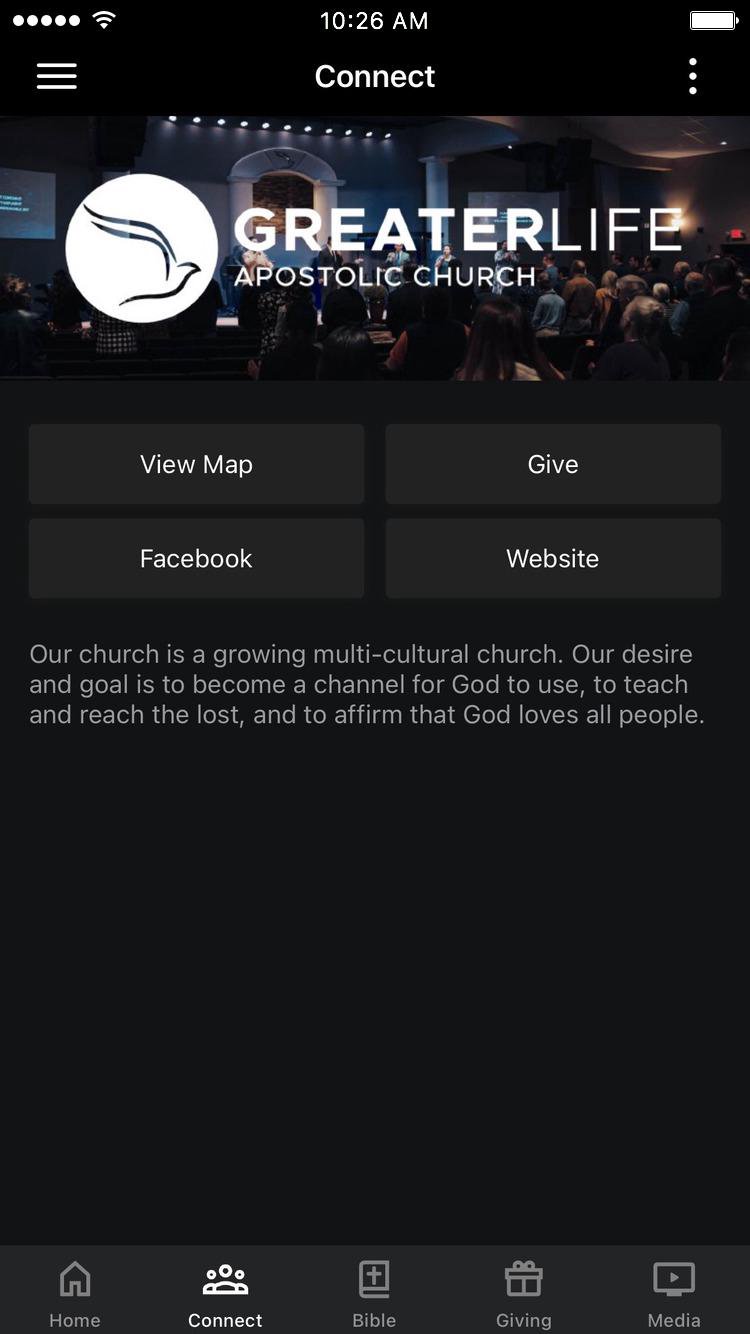This screenshot has height=1334, width=750.
Task: Switch to the Home tab
Action: tap(75, 1292)
